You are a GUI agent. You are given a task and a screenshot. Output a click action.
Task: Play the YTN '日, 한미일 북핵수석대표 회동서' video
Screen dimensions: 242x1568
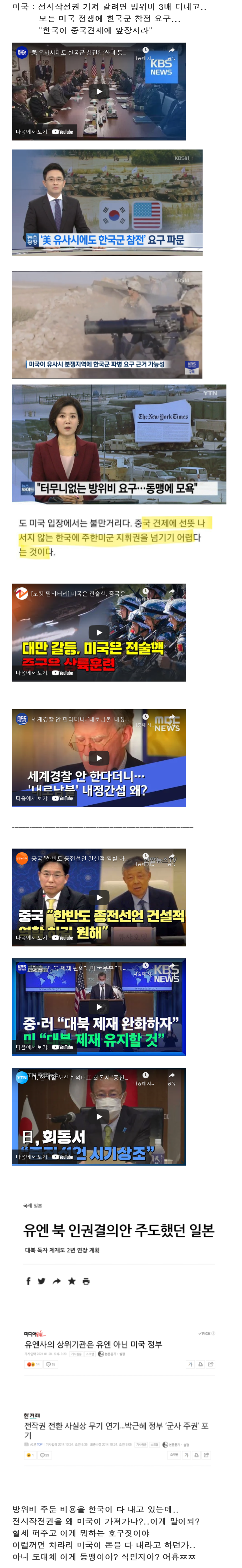coord(99,1116)
